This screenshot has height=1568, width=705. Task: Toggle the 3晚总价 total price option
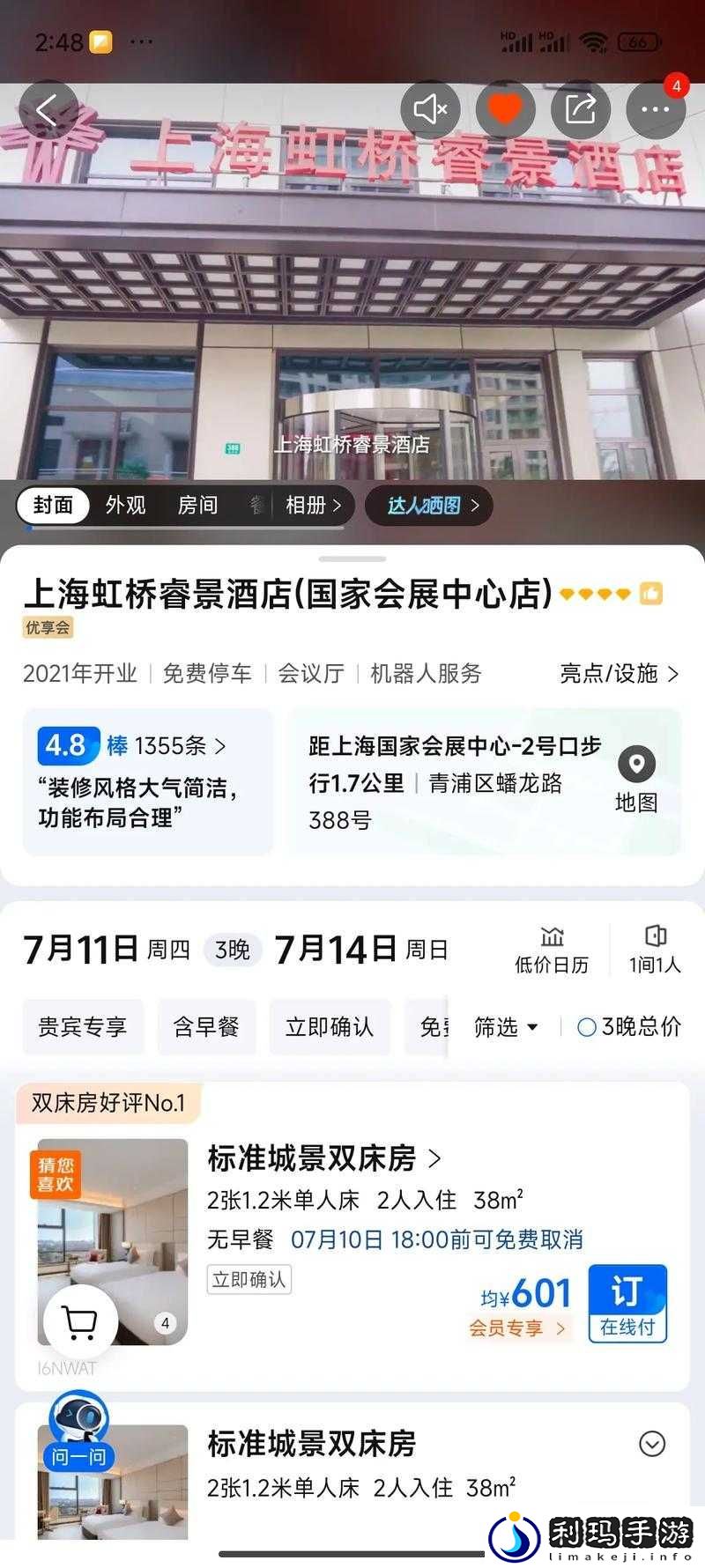pos(629,1027)
